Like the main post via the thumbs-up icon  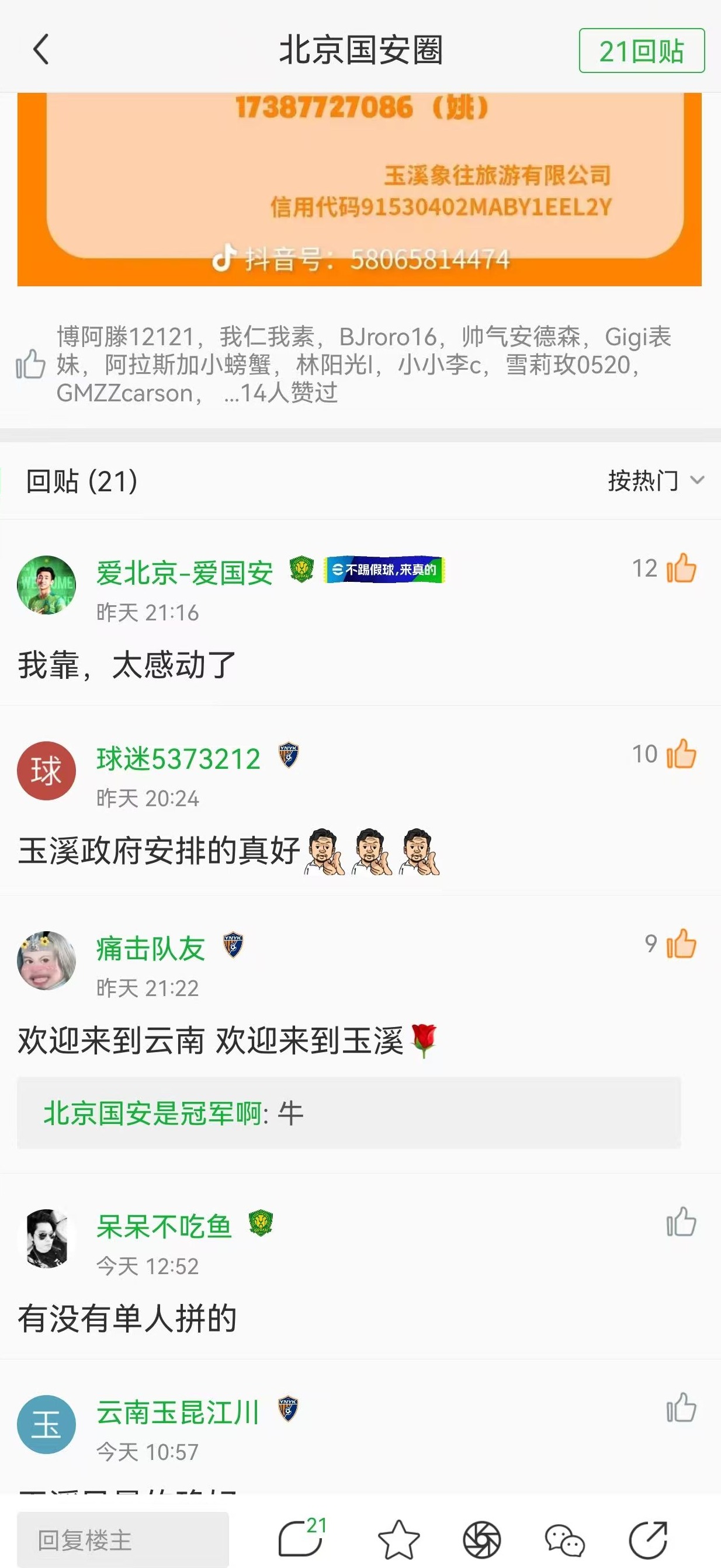coord(30,364)
